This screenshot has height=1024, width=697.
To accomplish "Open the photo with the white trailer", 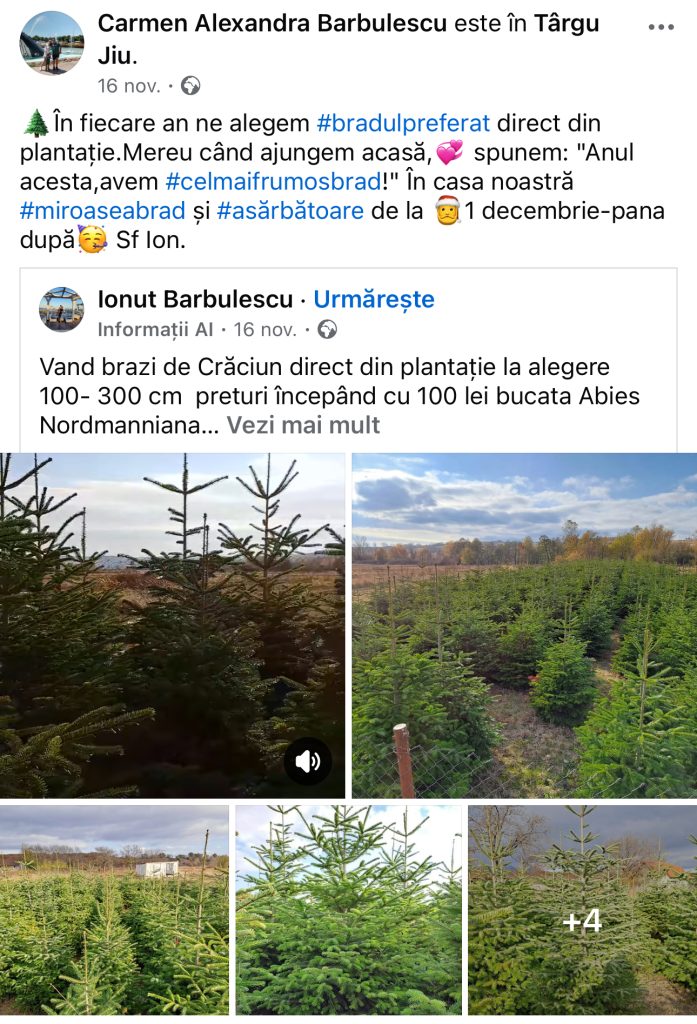I will coord(114,909).
